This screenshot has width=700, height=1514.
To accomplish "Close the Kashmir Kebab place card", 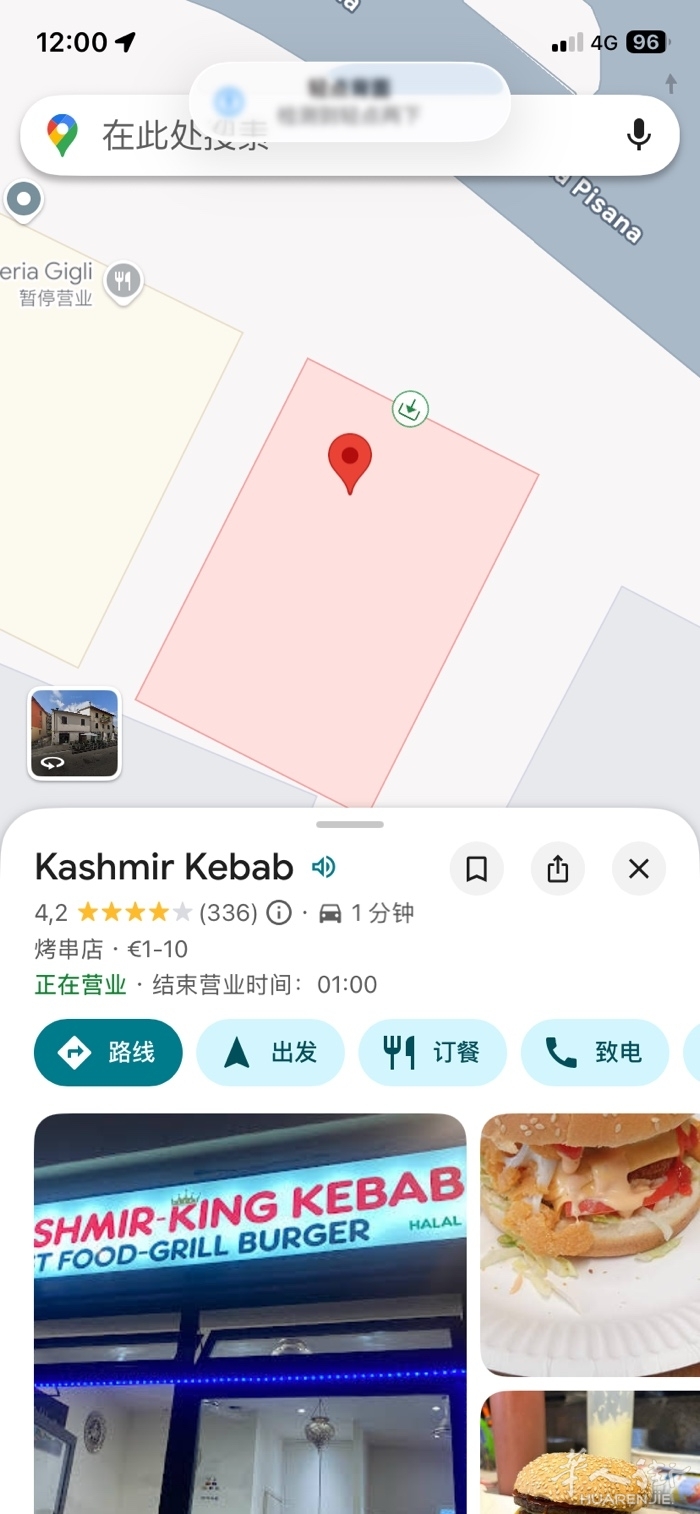I will [x=639, y=869].
